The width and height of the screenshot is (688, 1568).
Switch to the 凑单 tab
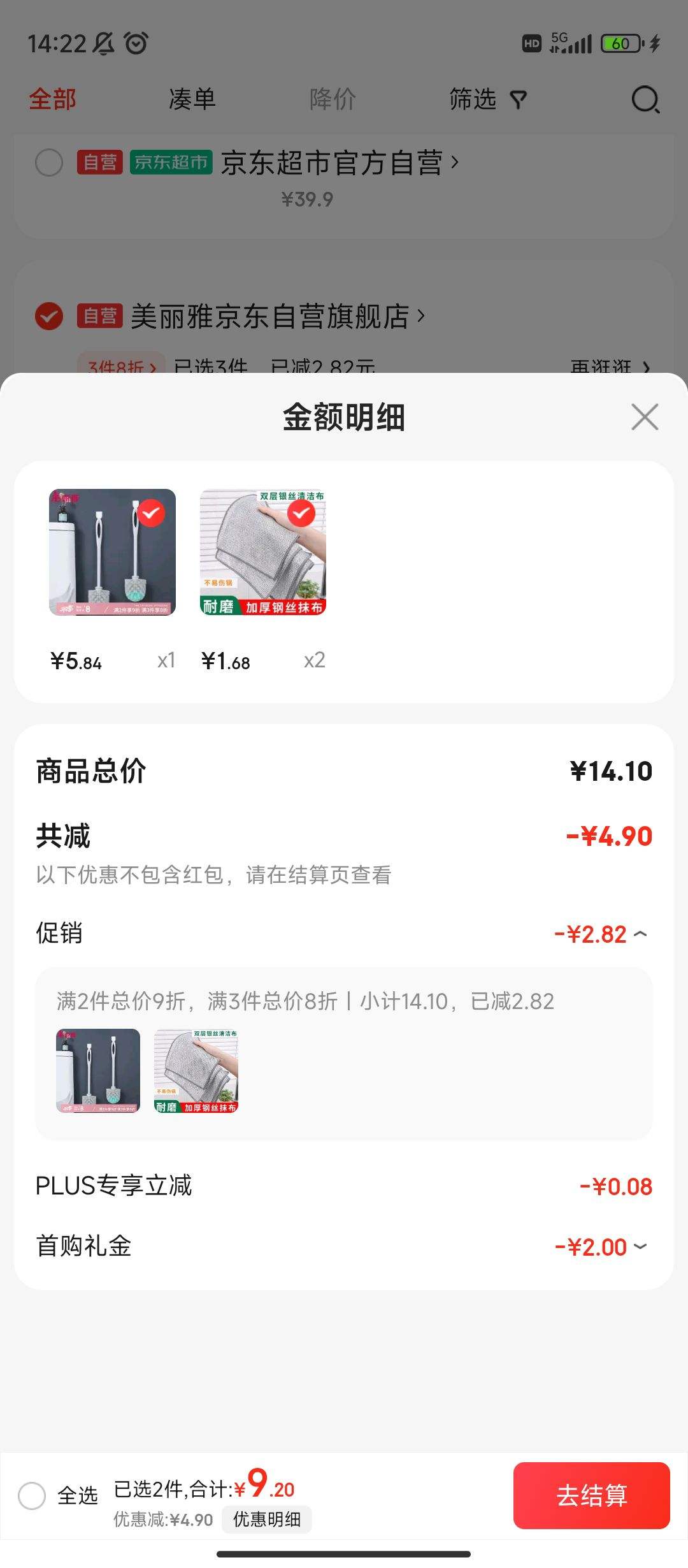[191, 100]
